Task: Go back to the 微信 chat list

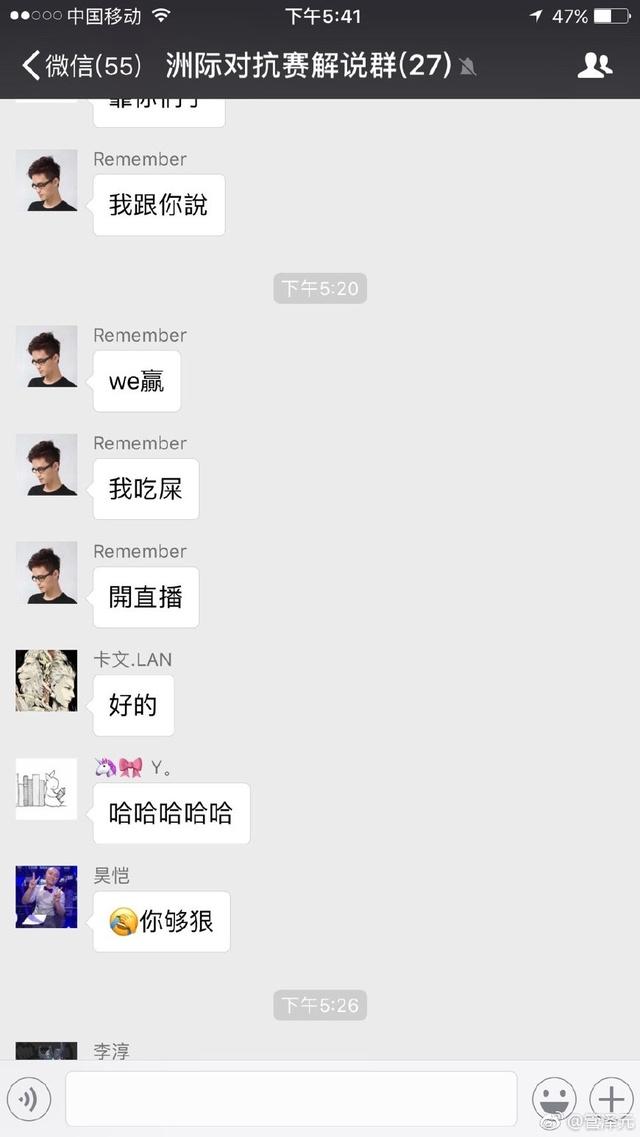Action: [81, 66]
